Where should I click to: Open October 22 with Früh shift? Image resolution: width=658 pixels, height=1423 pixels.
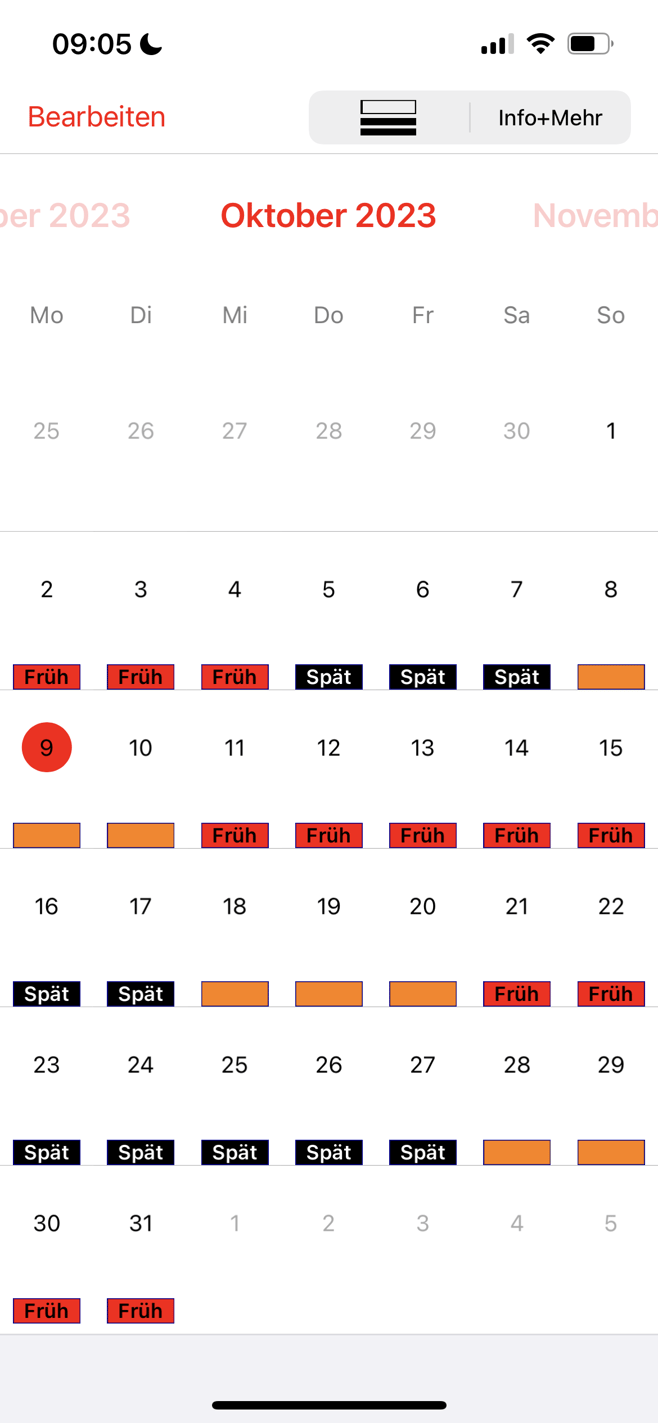coord(610,907)
